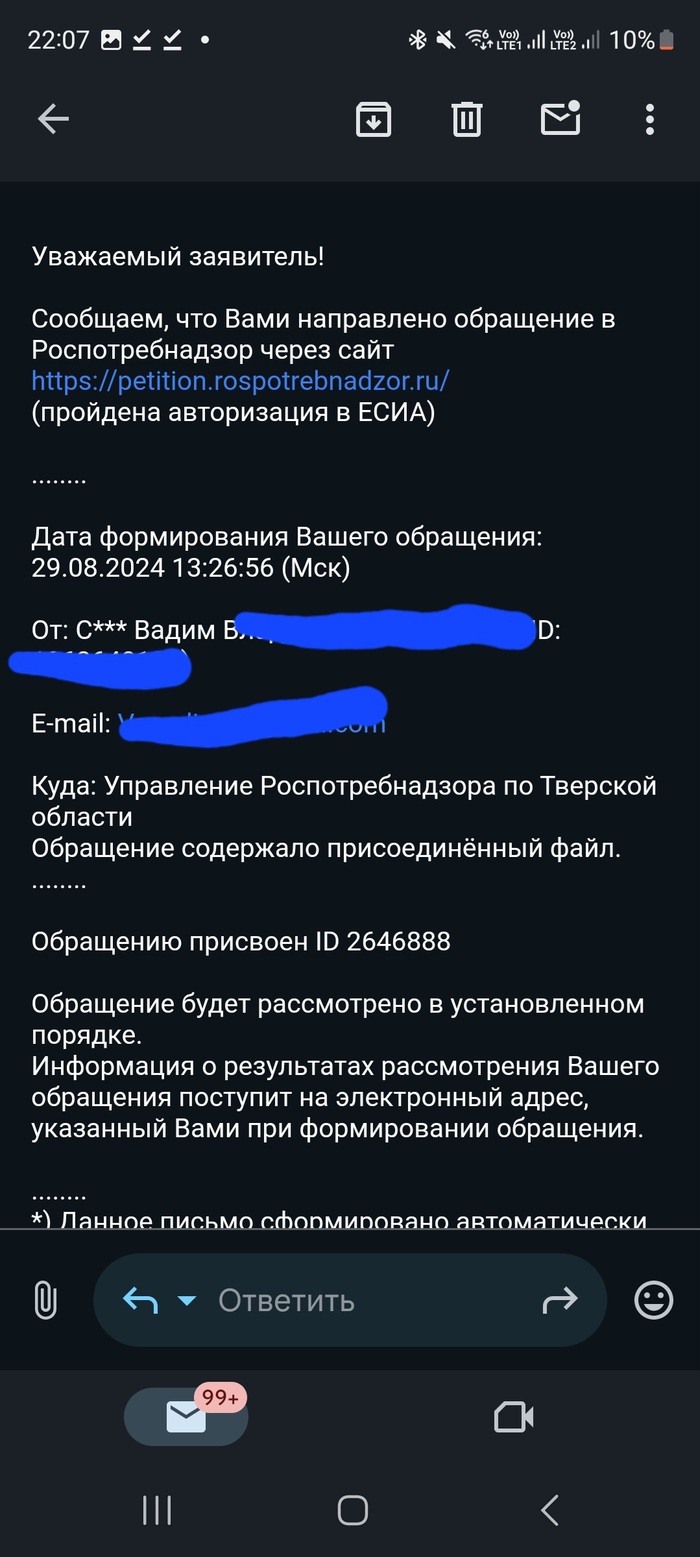This screenshot has height=1557, width=700.
Task: Mark the email as unread
Action: pyautogui.click(x=560, y=119)
